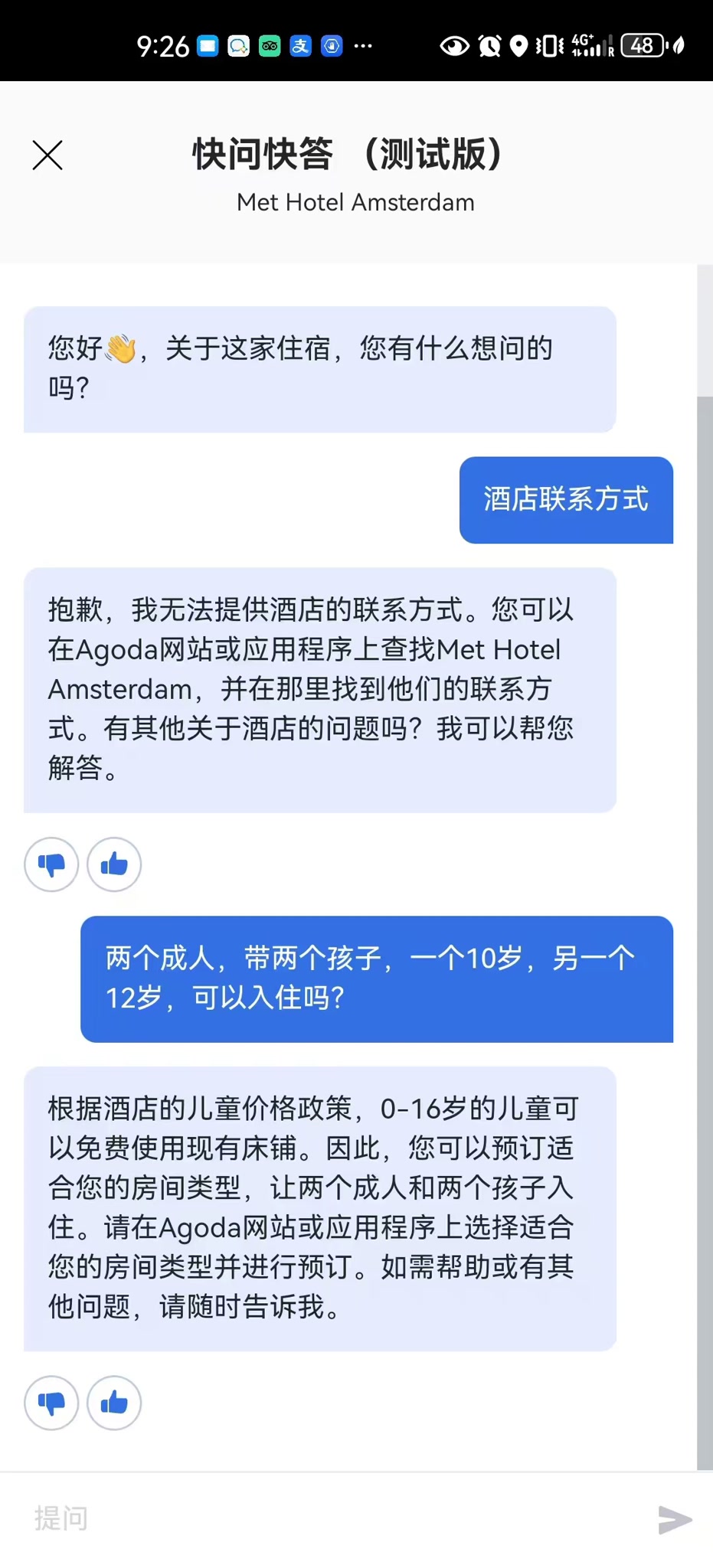Like the reply about 儿童价格政策

[x=114, y=1403]
